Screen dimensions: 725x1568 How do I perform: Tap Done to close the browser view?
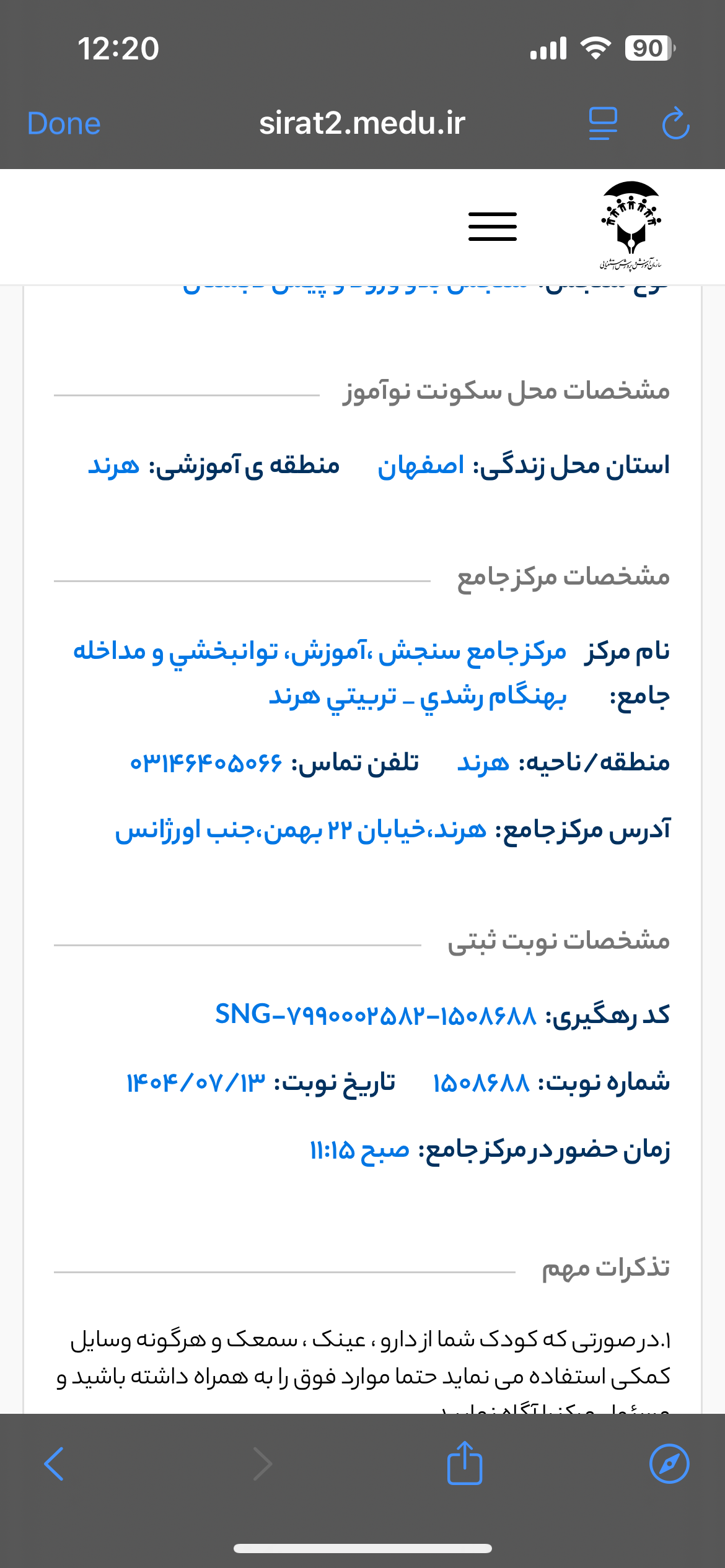(x=64, y=123)
